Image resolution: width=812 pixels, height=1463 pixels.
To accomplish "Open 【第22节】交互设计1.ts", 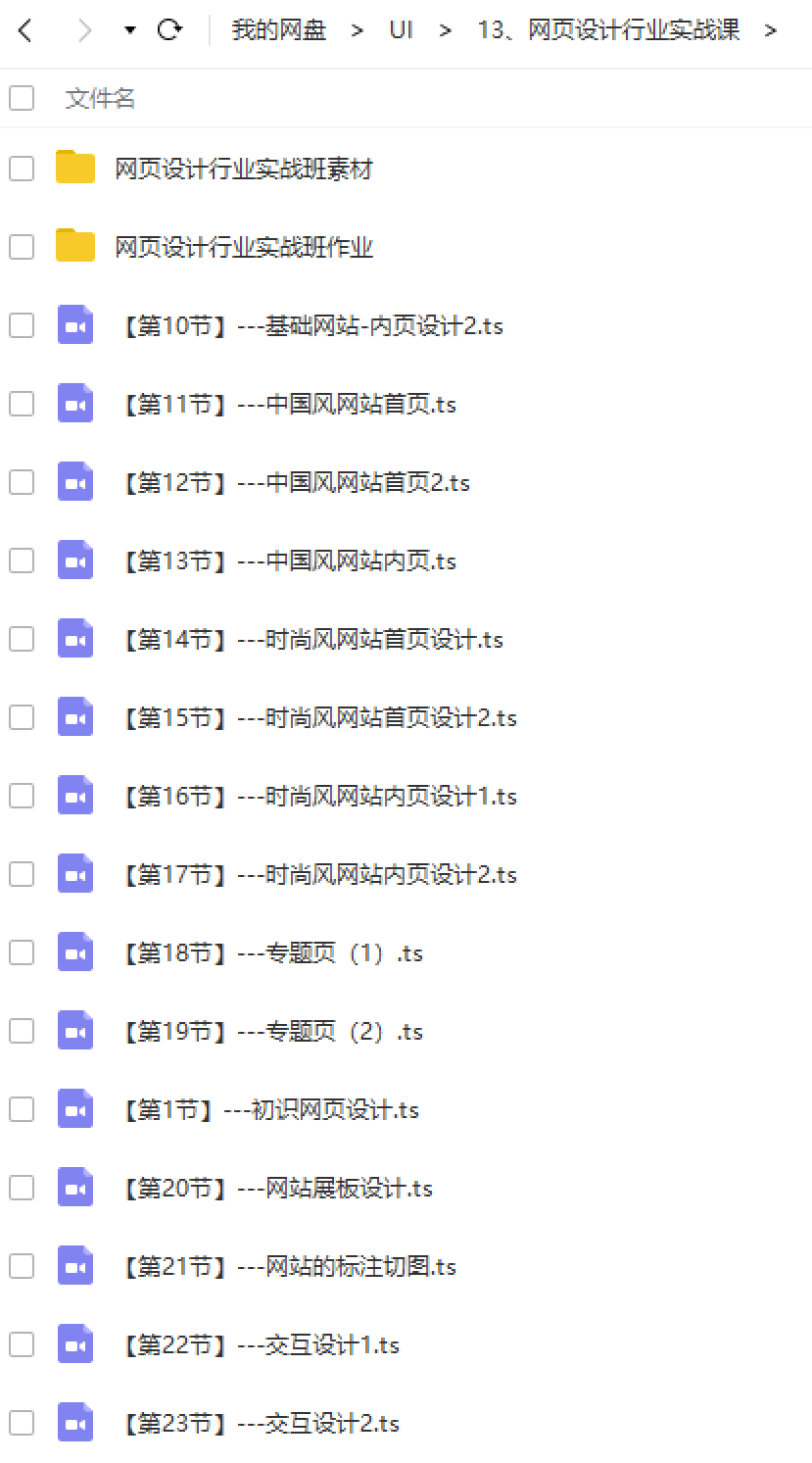I will point(258,1344).
